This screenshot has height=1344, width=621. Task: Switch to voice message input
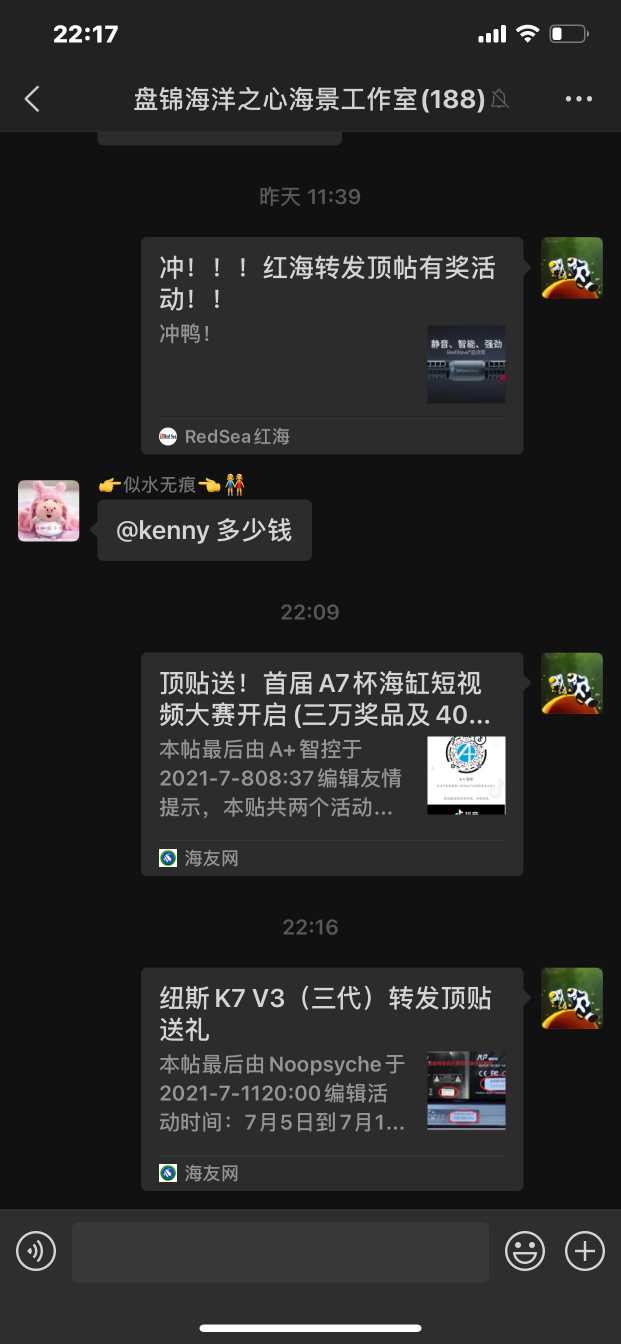[x=36, y=1251]
